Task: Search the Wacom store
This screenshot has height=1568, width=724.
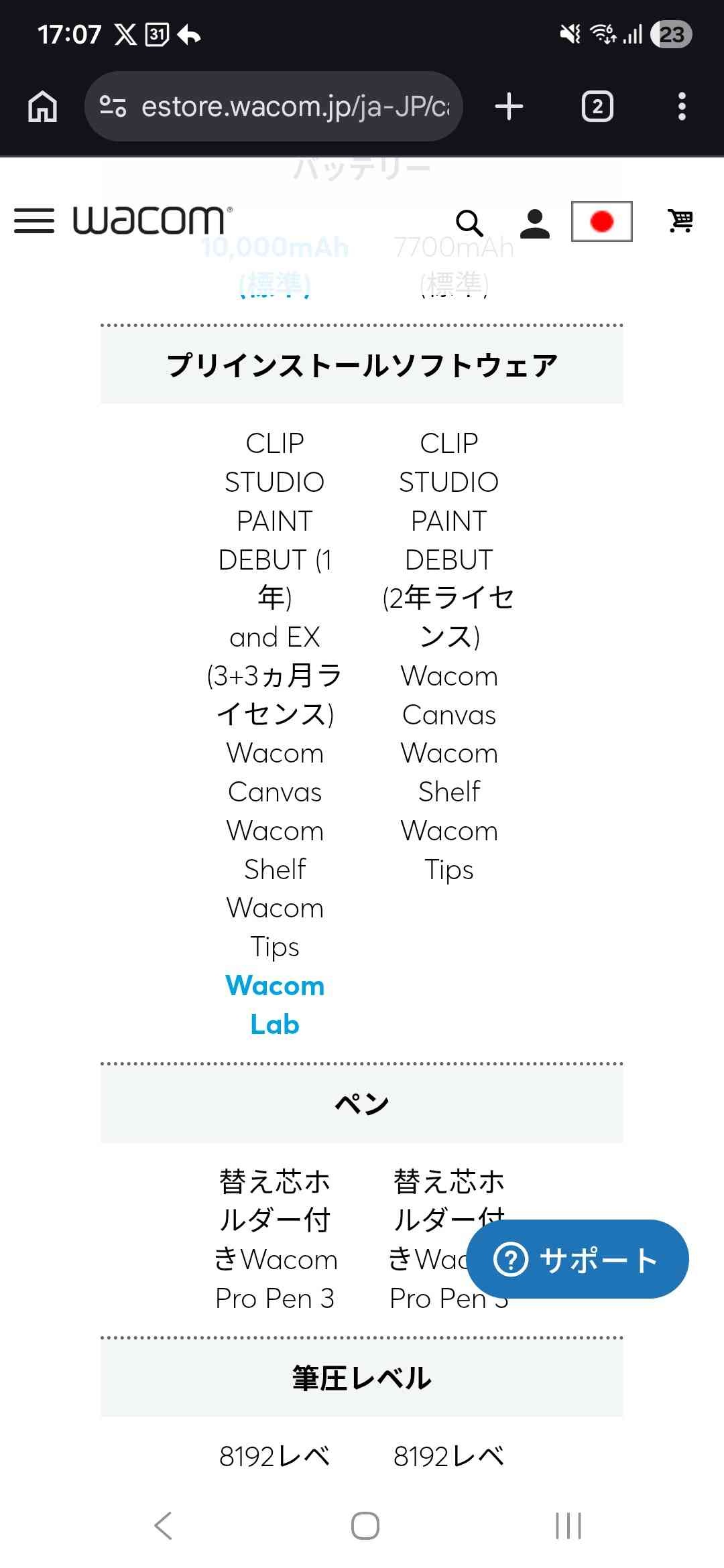Action: click(469, 222)
